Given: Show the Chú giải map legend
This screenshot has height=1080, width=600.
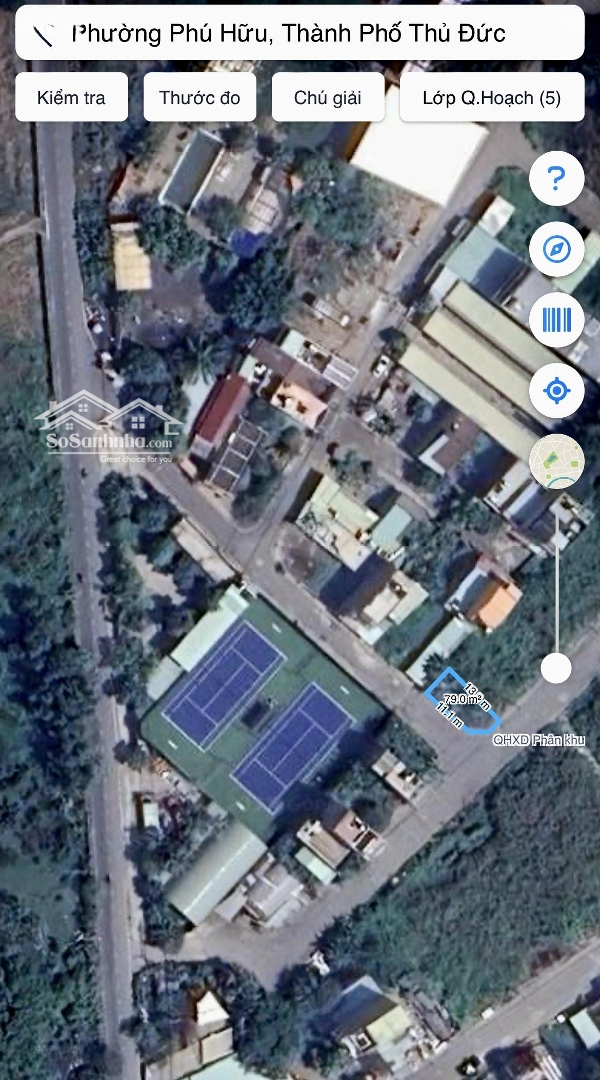Looking at the screenshot, I should tap(327, 98).
